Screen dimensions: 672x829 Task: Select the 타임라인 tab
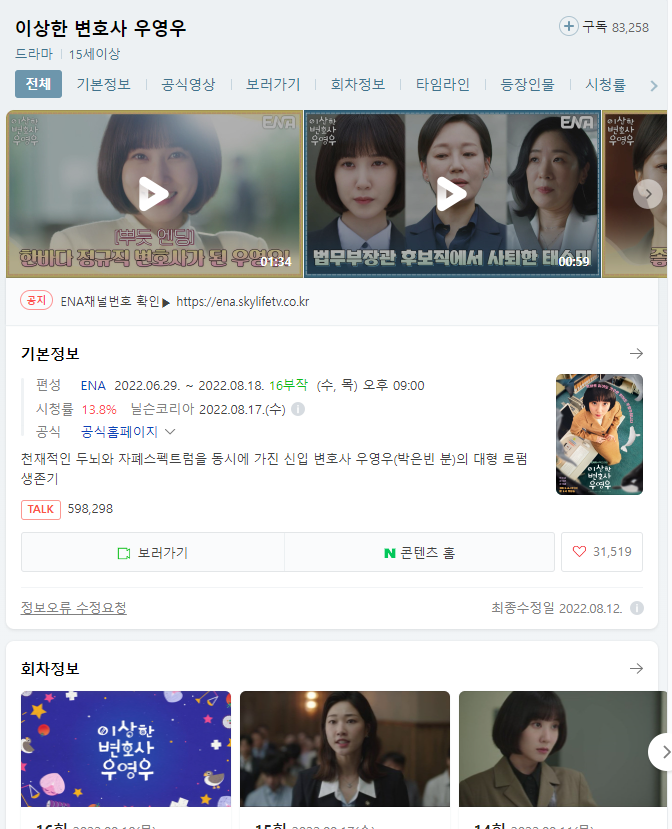[443, 84]
